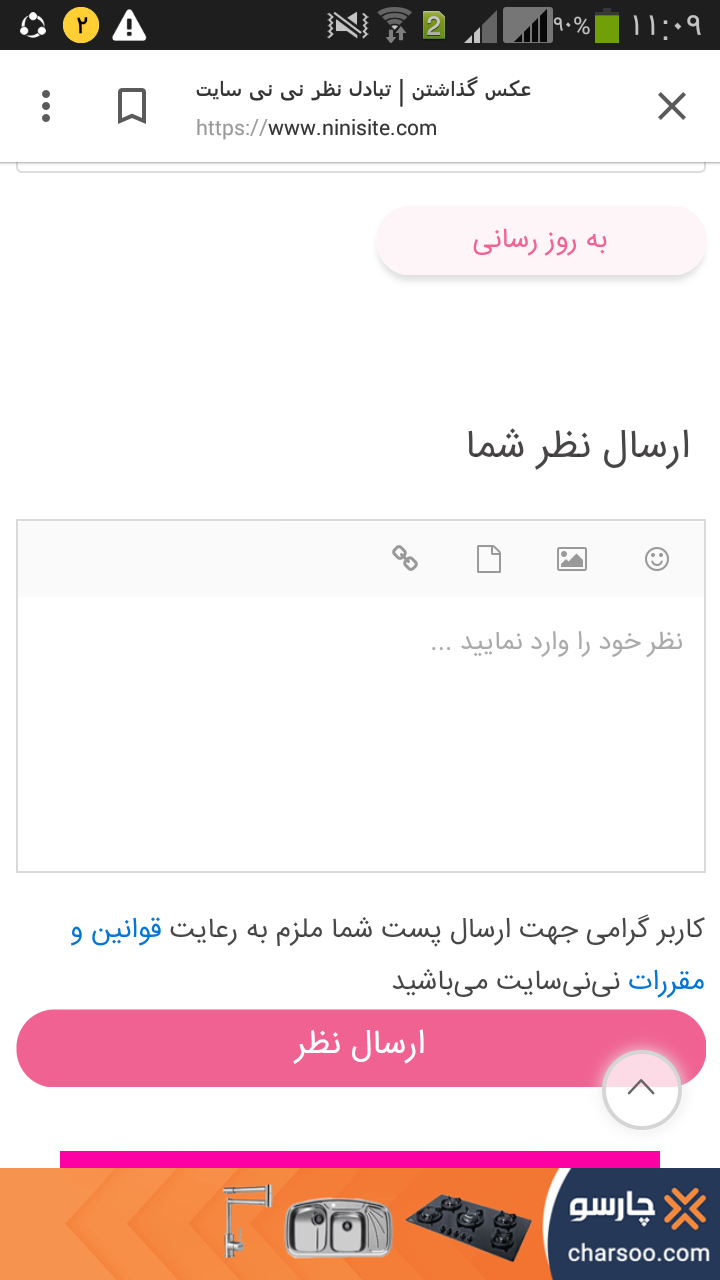Tap the به روز رسانی update button
This screenshot has height=1280, width=720.
pos(541,241)
